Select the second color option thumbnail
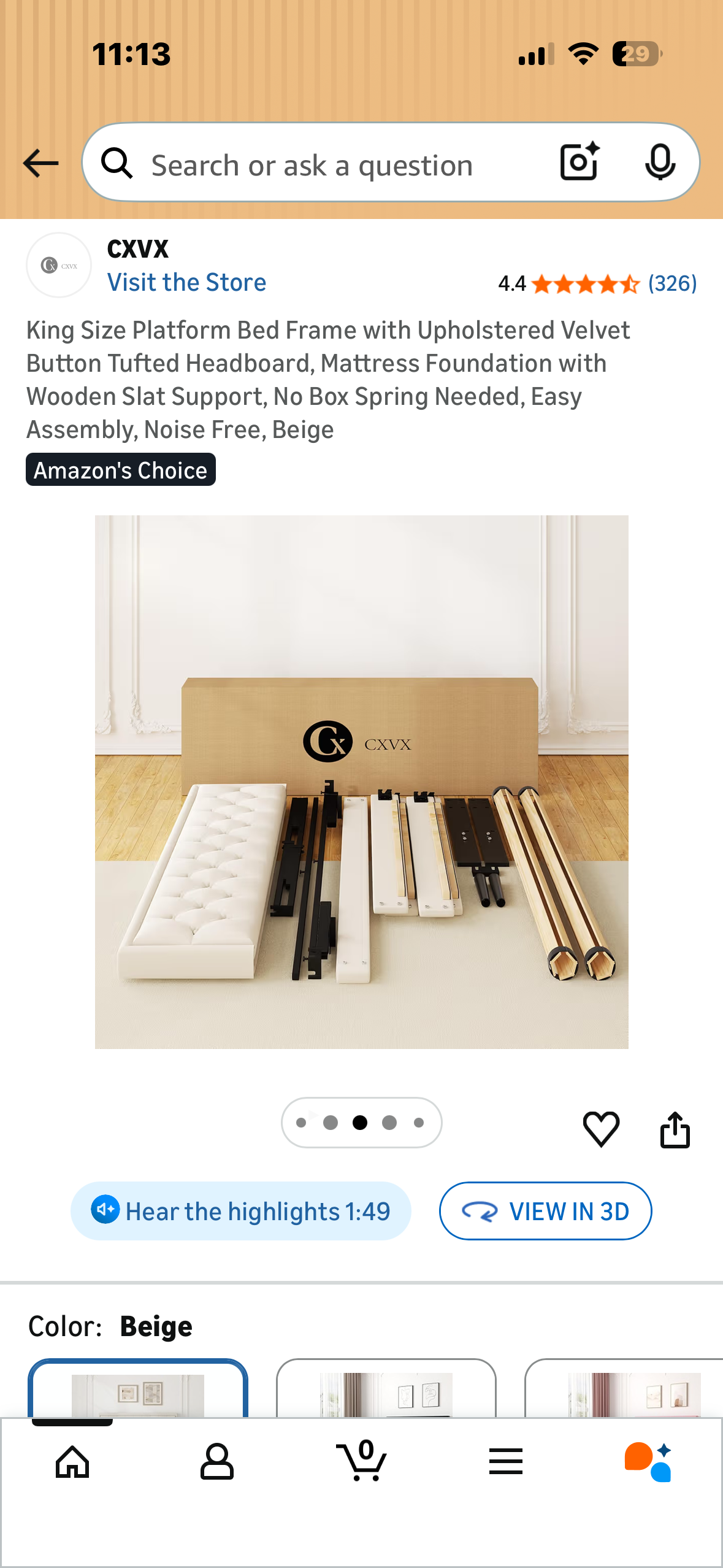 [x=386, y=1390]
